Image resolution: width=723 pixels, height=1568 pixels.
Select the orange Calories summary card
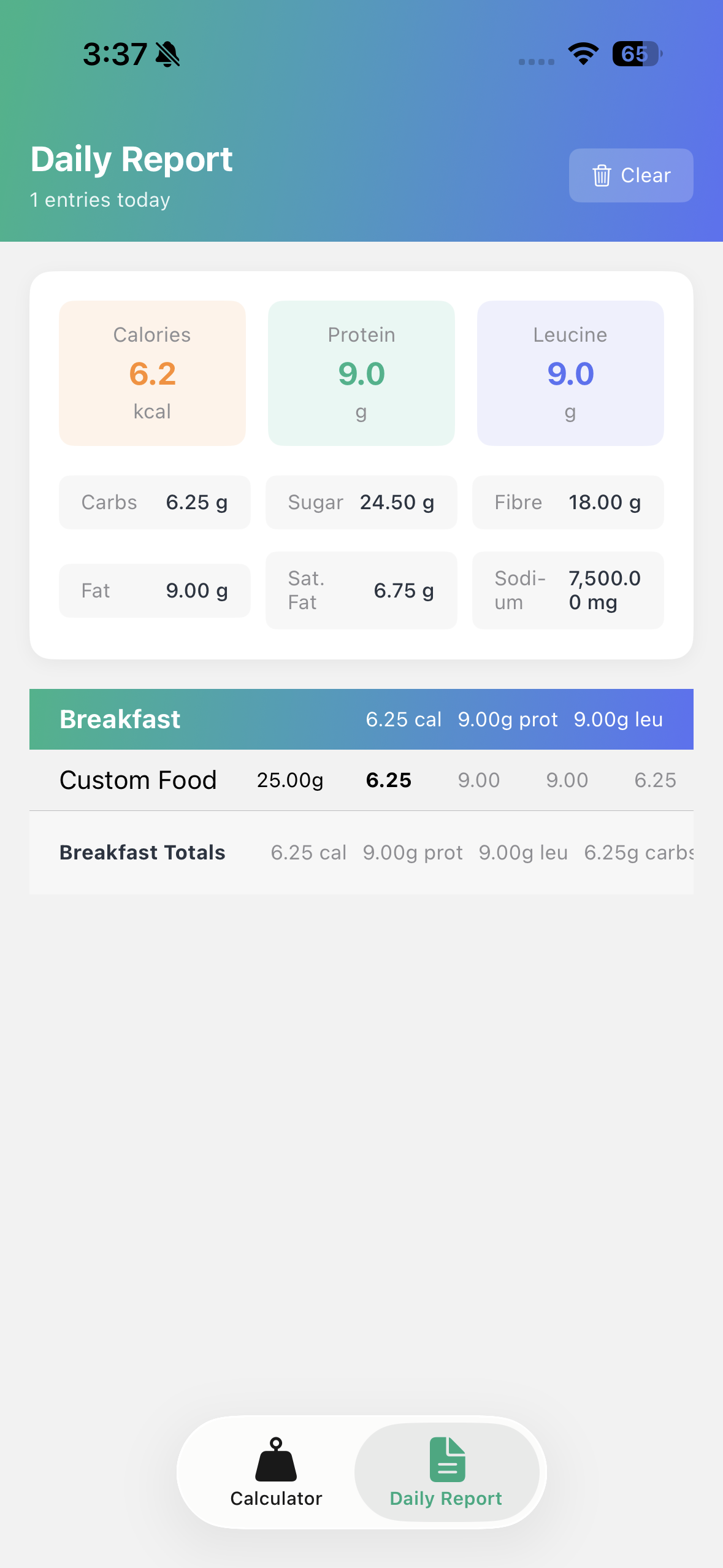click(152, 372)
